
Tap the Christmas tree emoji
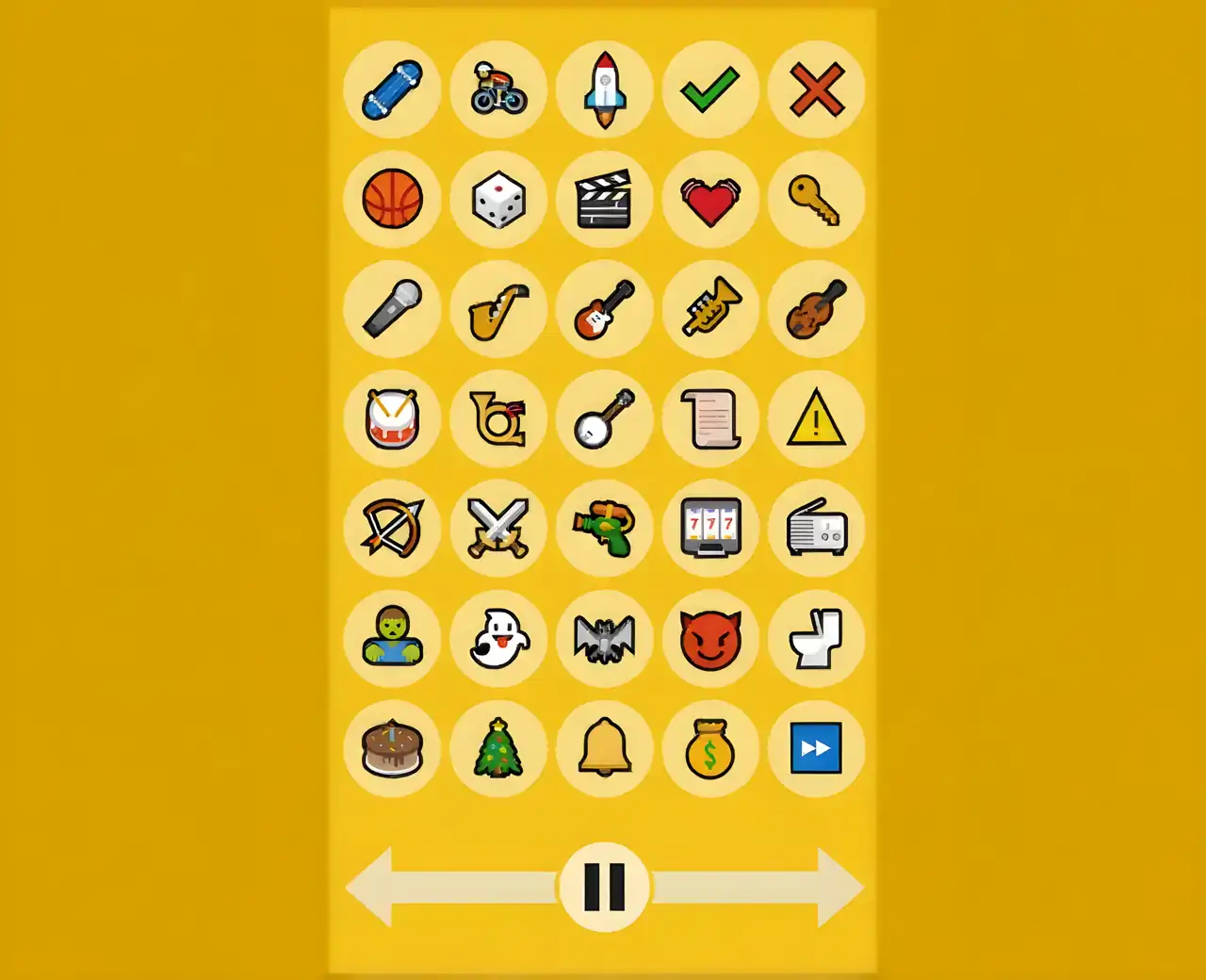click(498, 748)
